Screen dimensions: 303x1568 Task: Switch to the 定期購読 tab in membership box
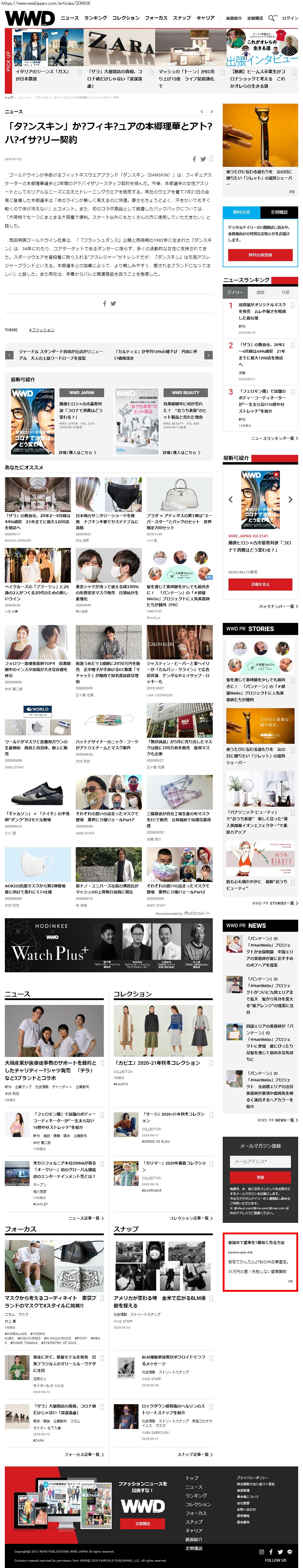pyautogui.click(x=279, y=212)
